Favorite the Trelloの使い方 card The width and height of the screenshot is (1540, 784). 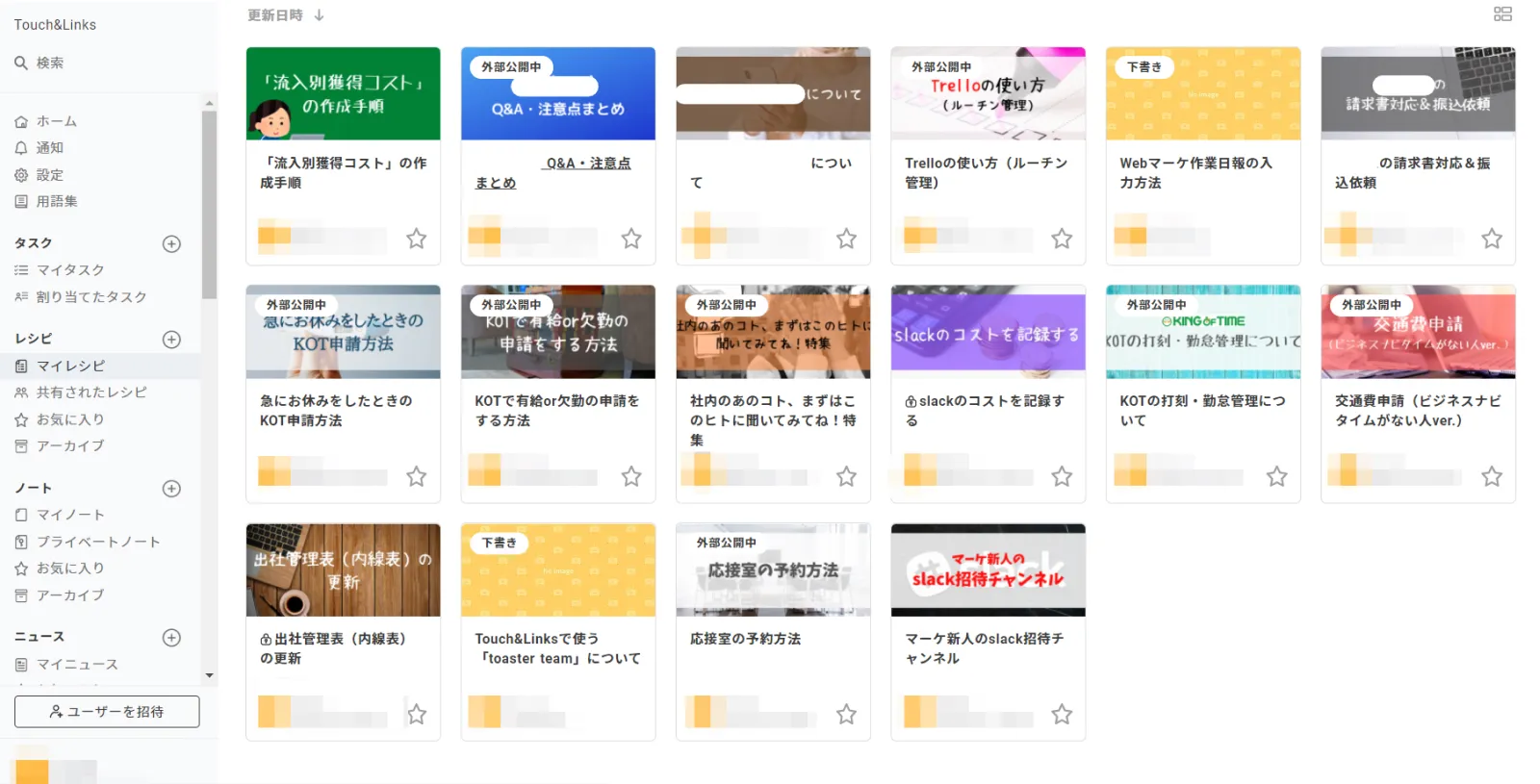coord(1061,239)
